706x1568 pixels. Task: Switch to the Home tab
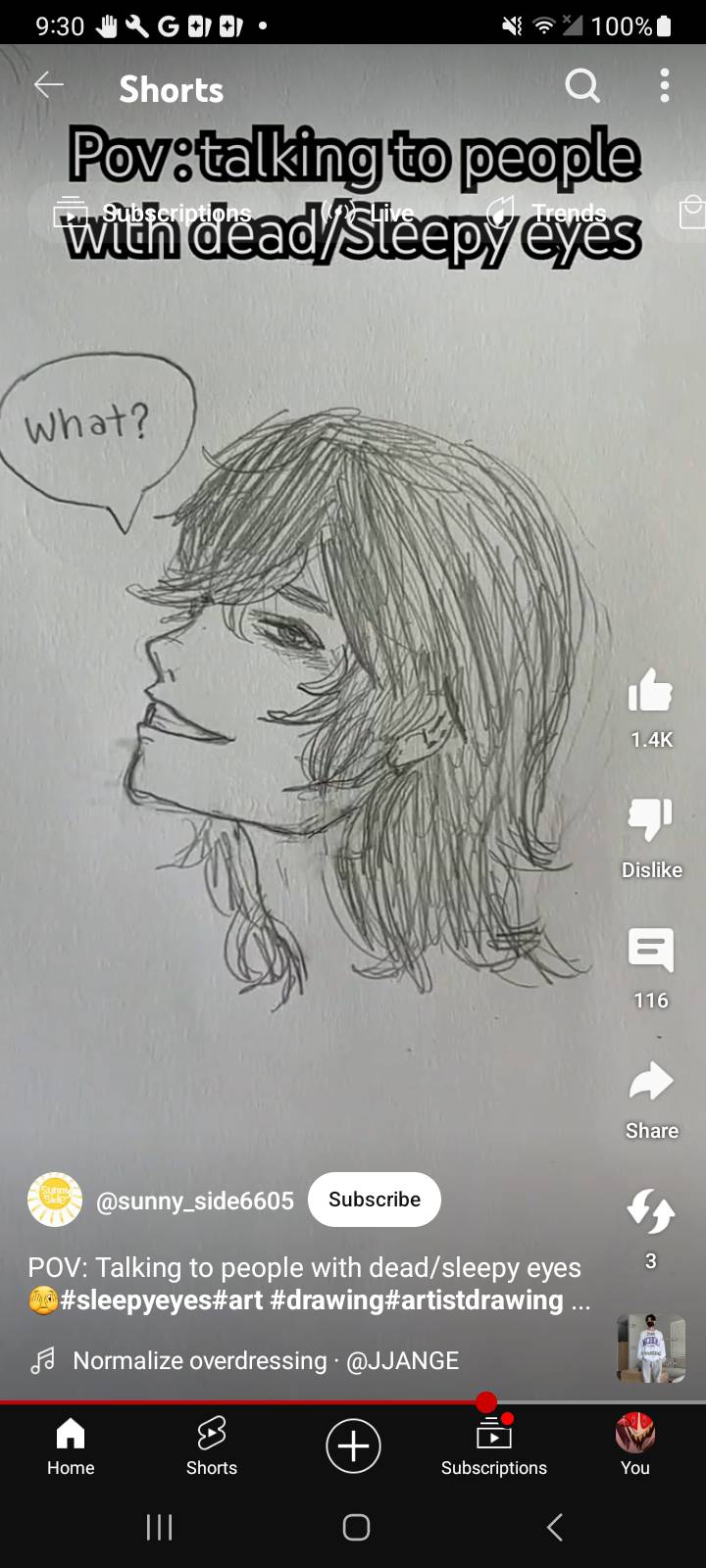[71, 1445]
